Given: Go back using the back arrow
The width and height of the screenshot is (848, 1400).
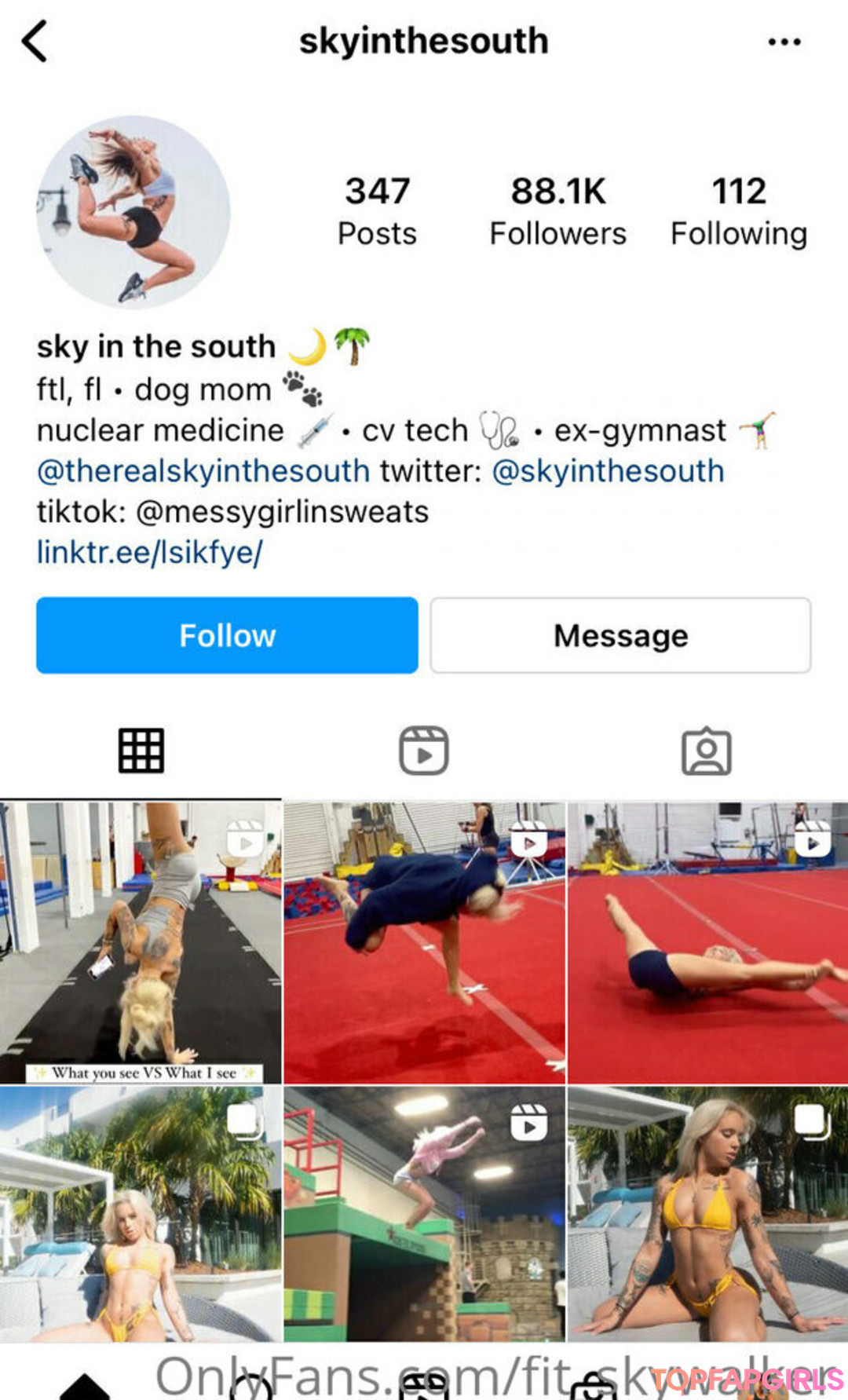Looking at the screenshot, I should tap(35, 41).
